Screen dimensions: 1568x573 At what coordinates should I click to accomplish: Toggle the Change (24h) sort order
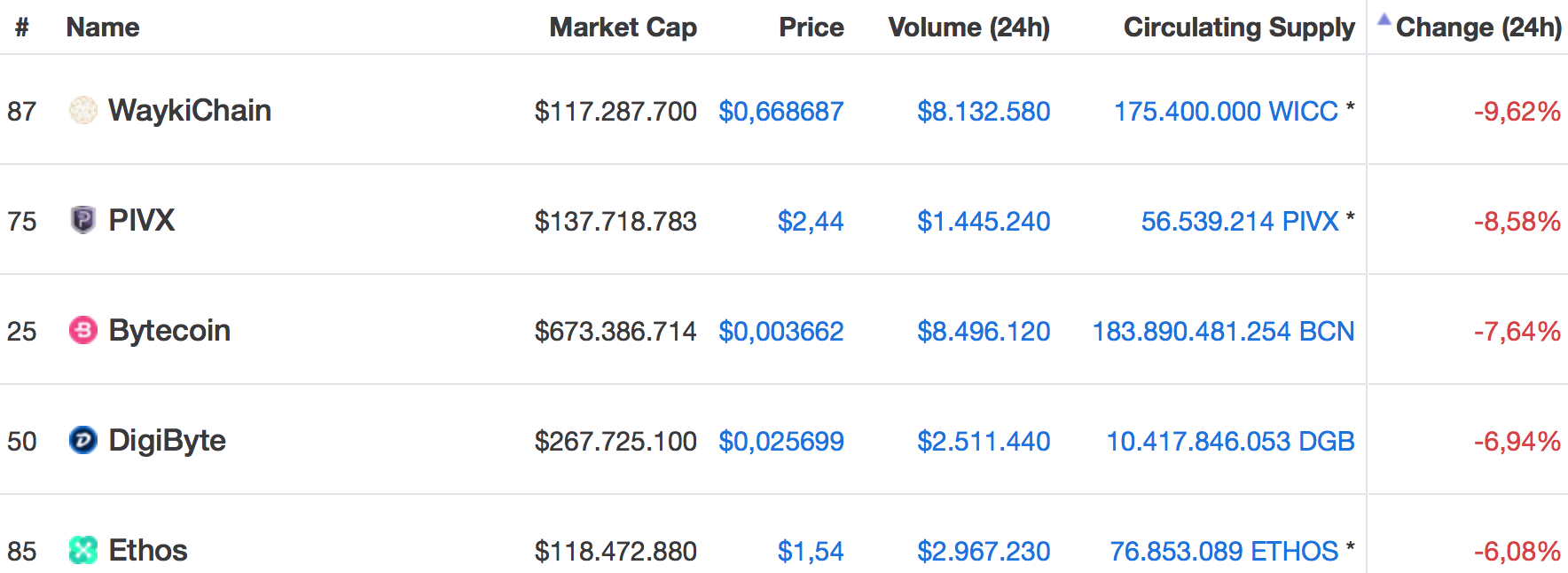point(1478,27)
